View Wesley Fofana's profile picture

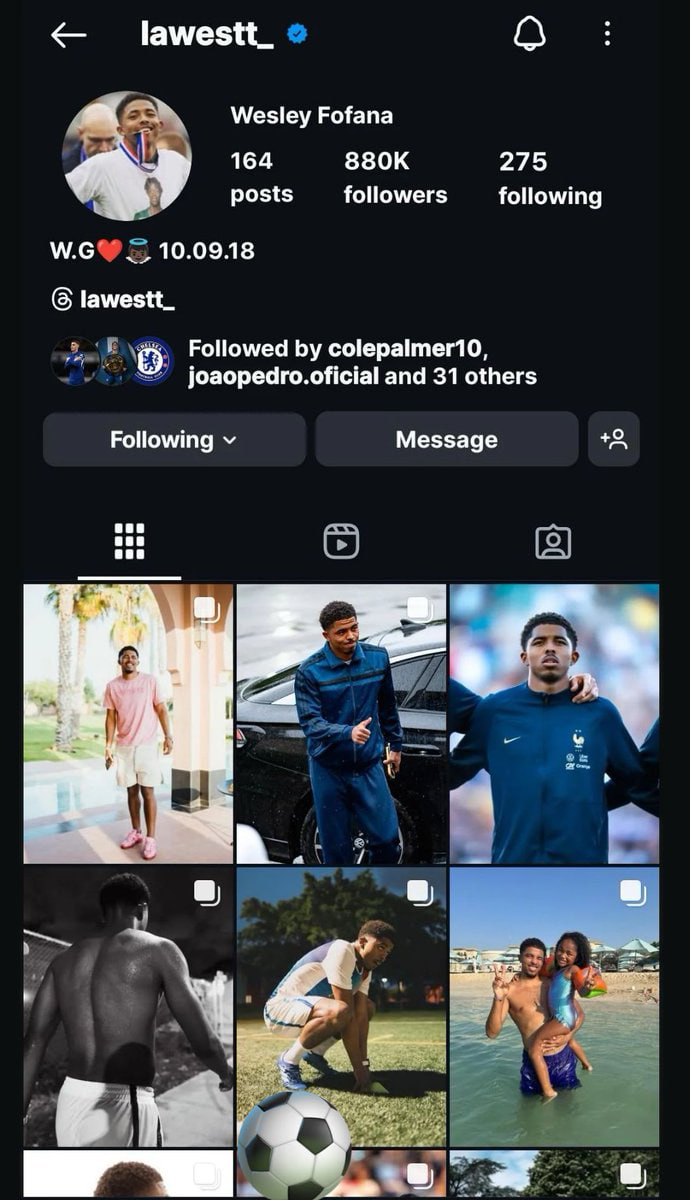pyautogui.click(x=127, y=156)
